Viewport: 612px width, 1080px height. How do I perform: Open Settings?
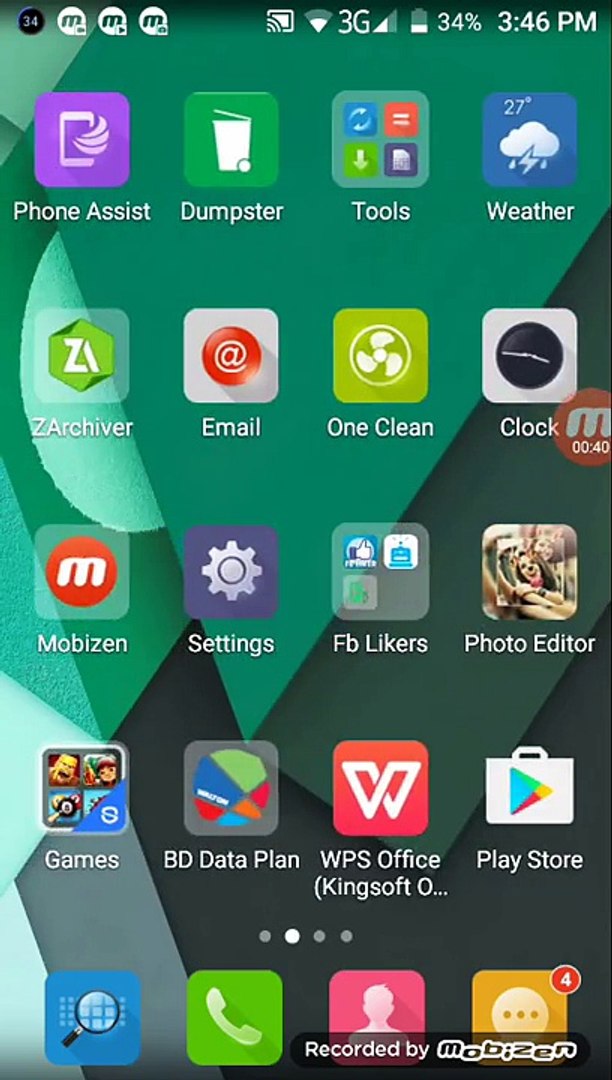coord(231,572)
